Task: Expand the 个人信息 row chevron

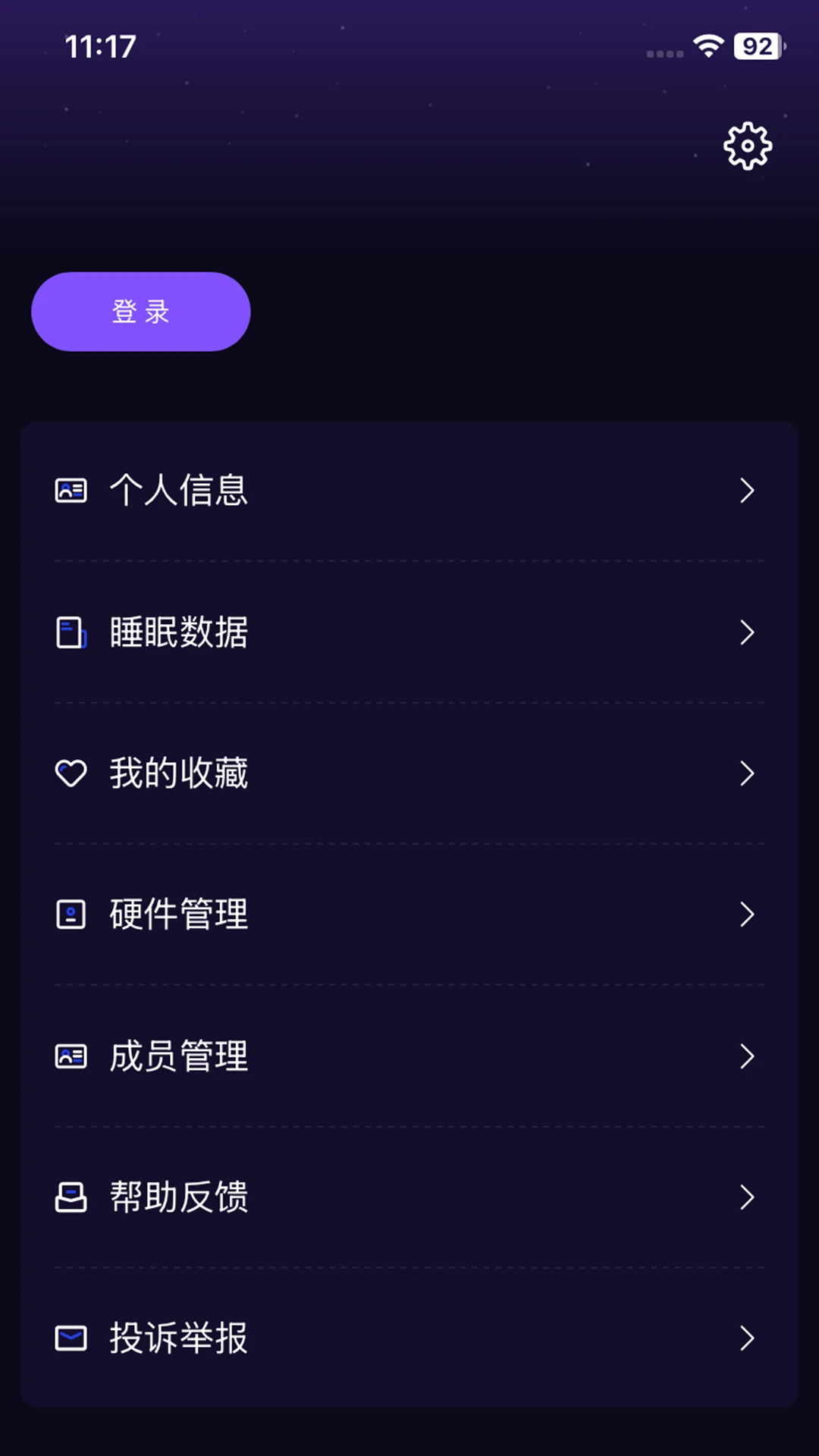Action: pyautogui.click(x=747, y=491)
